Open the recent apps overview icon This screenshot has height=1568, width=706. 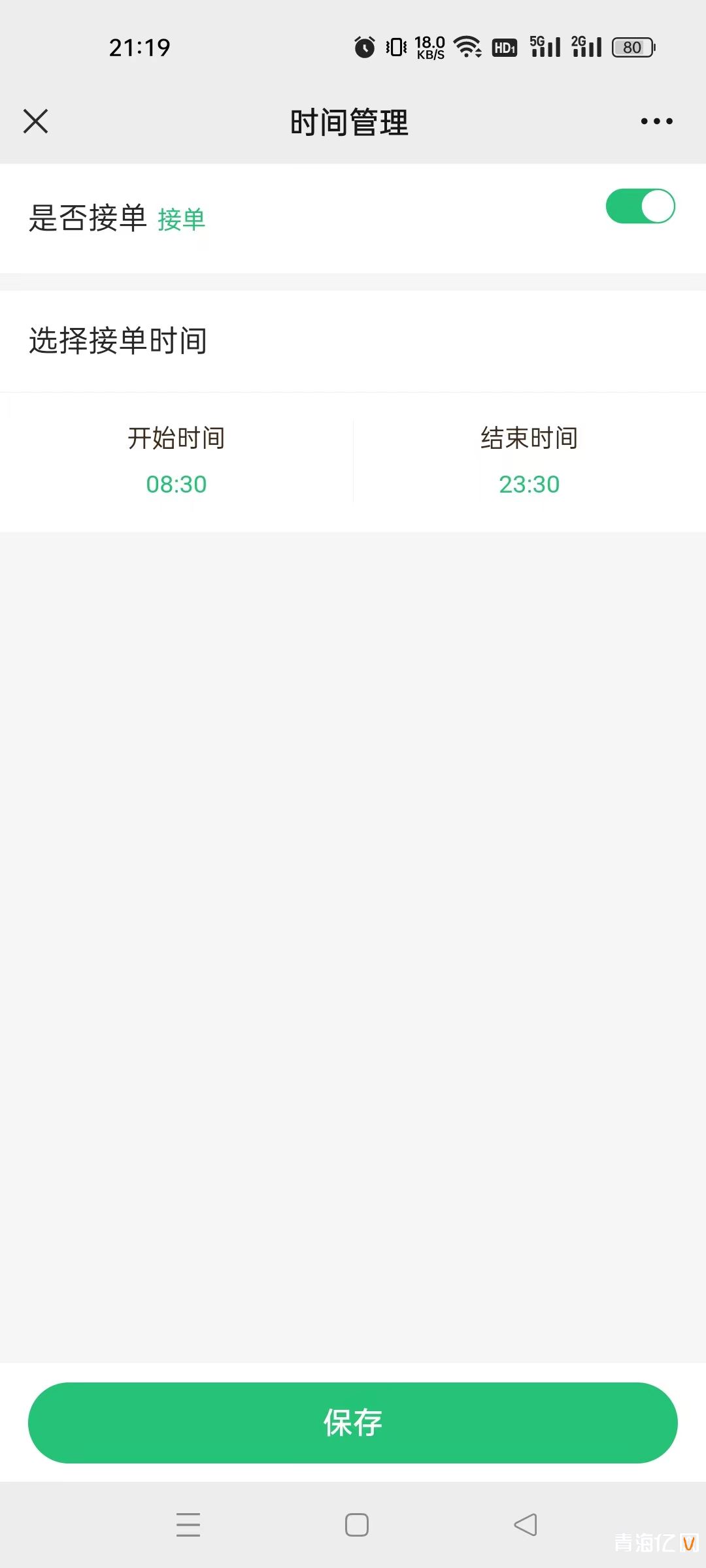tap(189, 1524)
